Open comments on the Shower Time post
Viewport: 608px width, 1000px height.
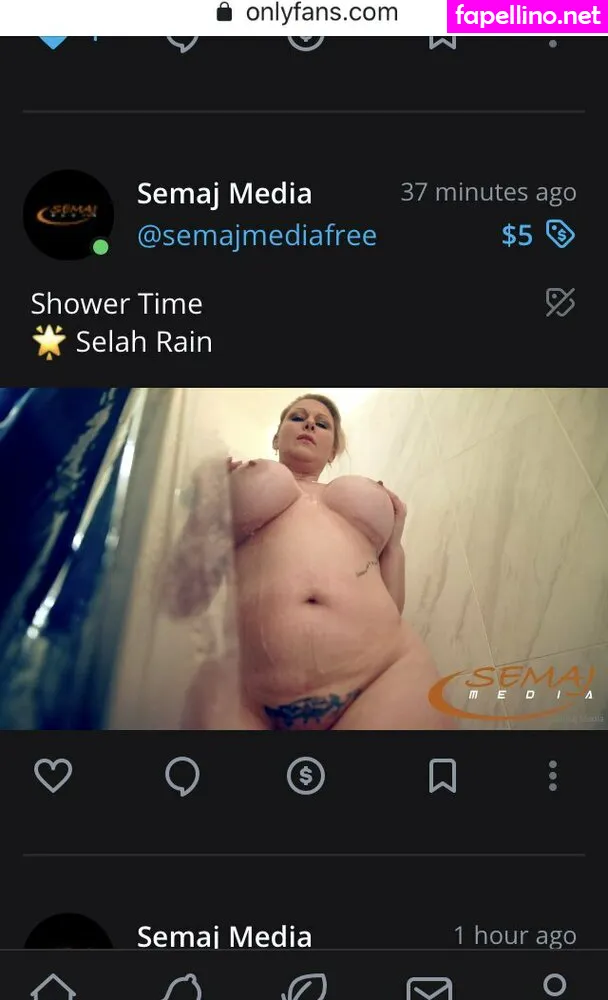182,775
